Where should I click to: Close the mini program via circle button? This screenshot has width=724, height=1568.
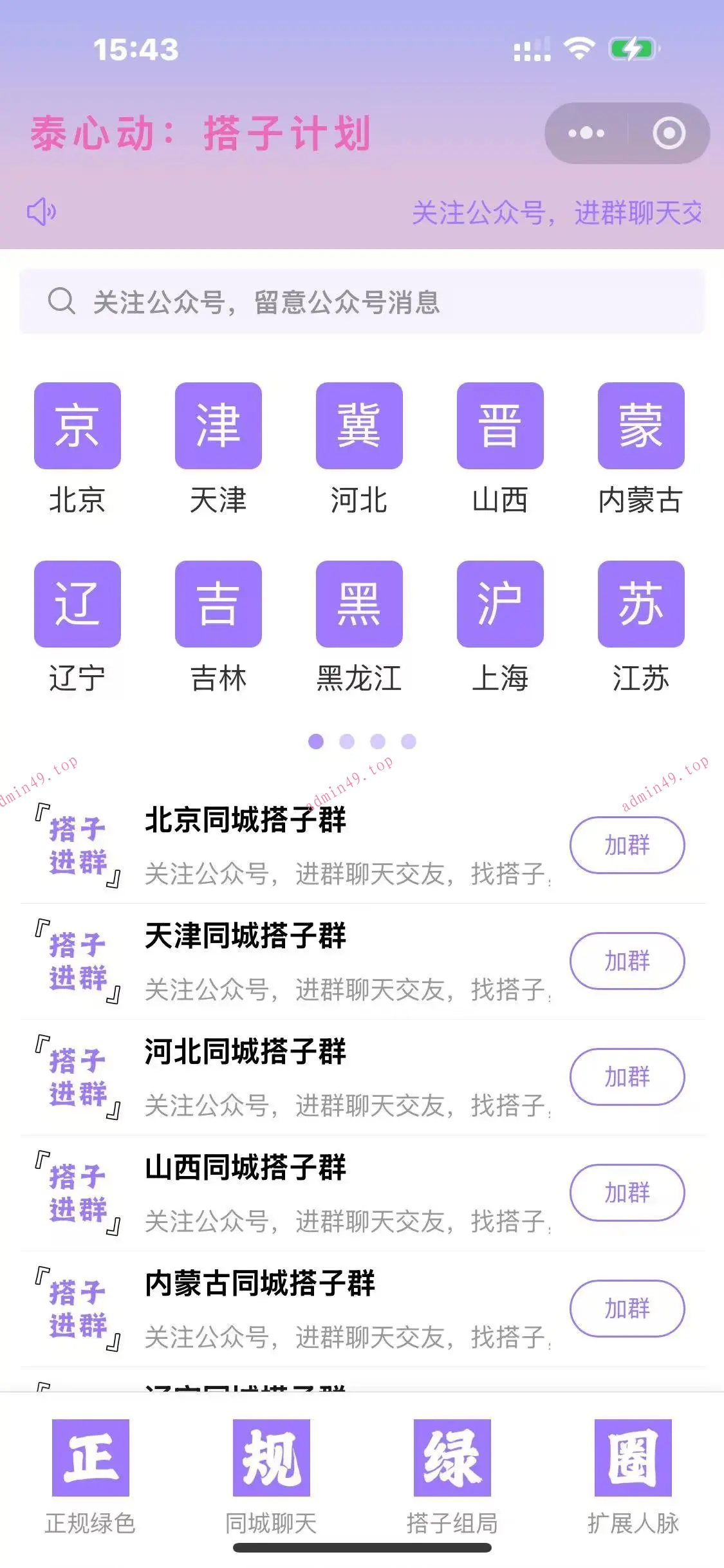(x=669, y=133)
